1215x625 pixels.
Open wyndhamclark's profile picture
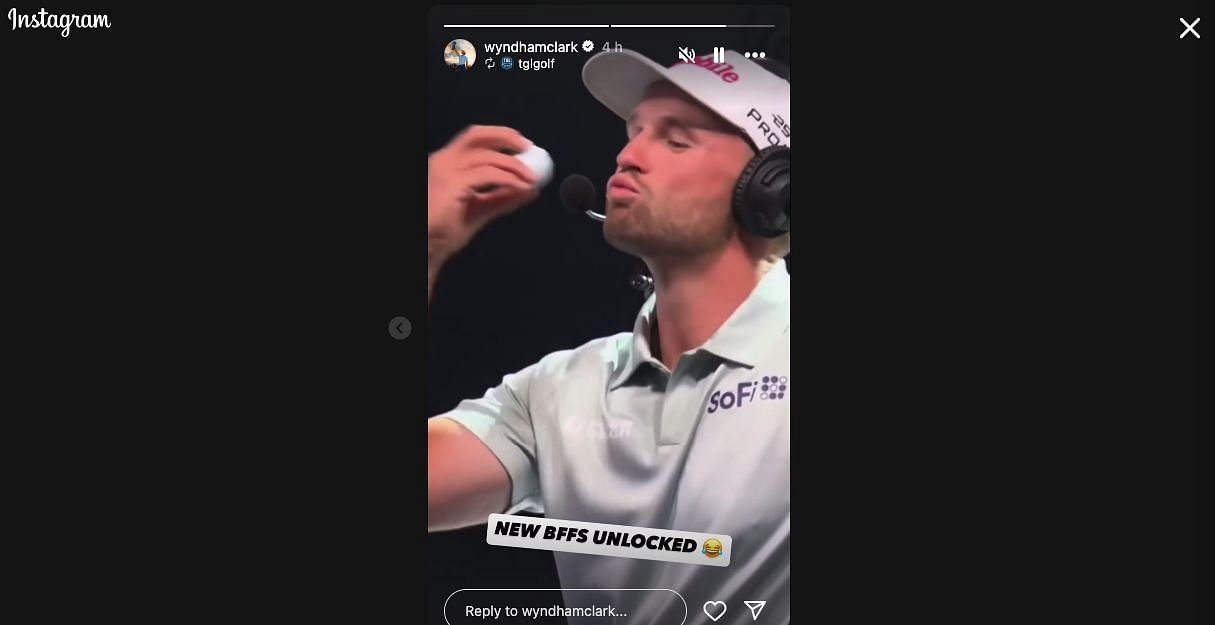(460, 55)
